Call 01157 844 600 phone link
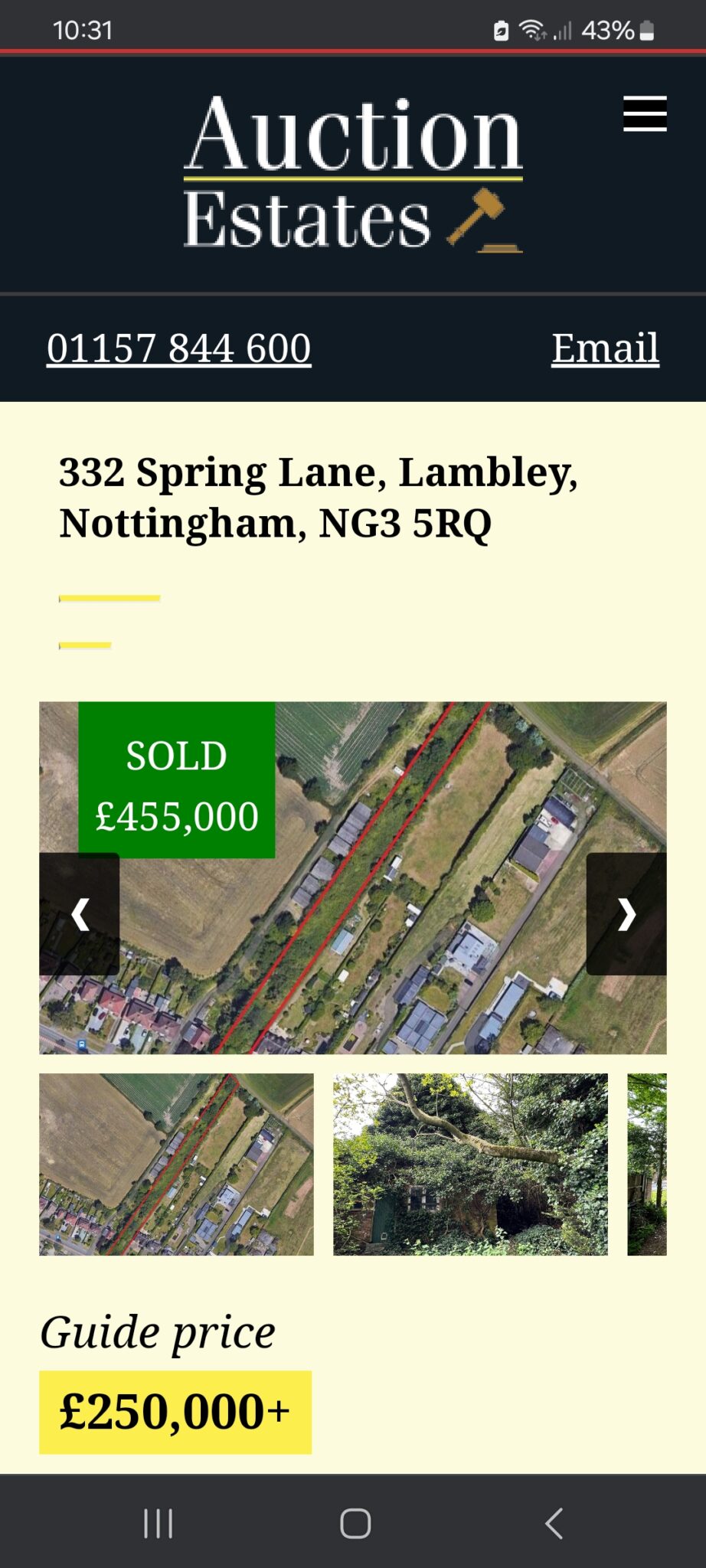This screenshot has width=706, height=1568. (178, 348)
